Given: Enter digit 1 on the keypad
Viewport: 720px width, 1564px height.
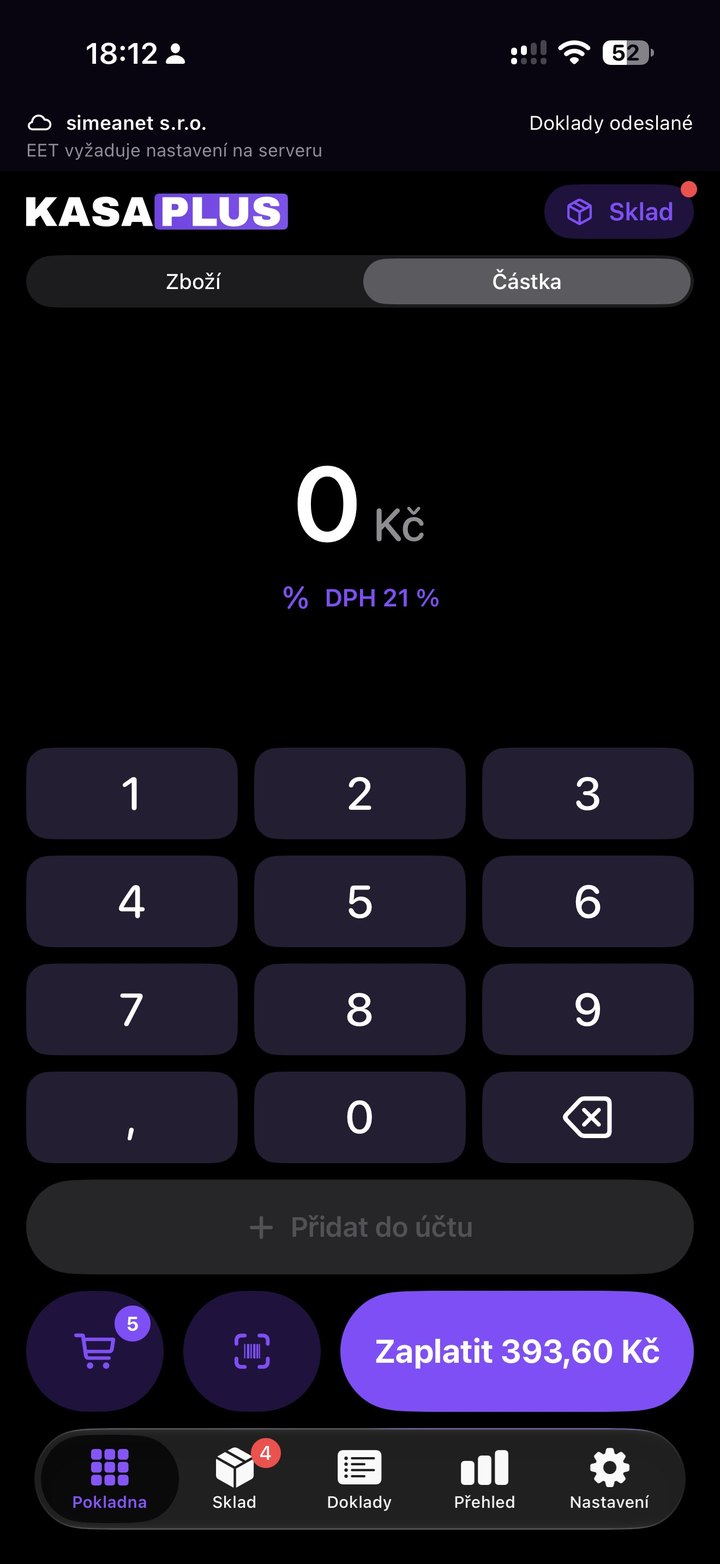Looking at the screenshot, I should click(x=132, y=794).
